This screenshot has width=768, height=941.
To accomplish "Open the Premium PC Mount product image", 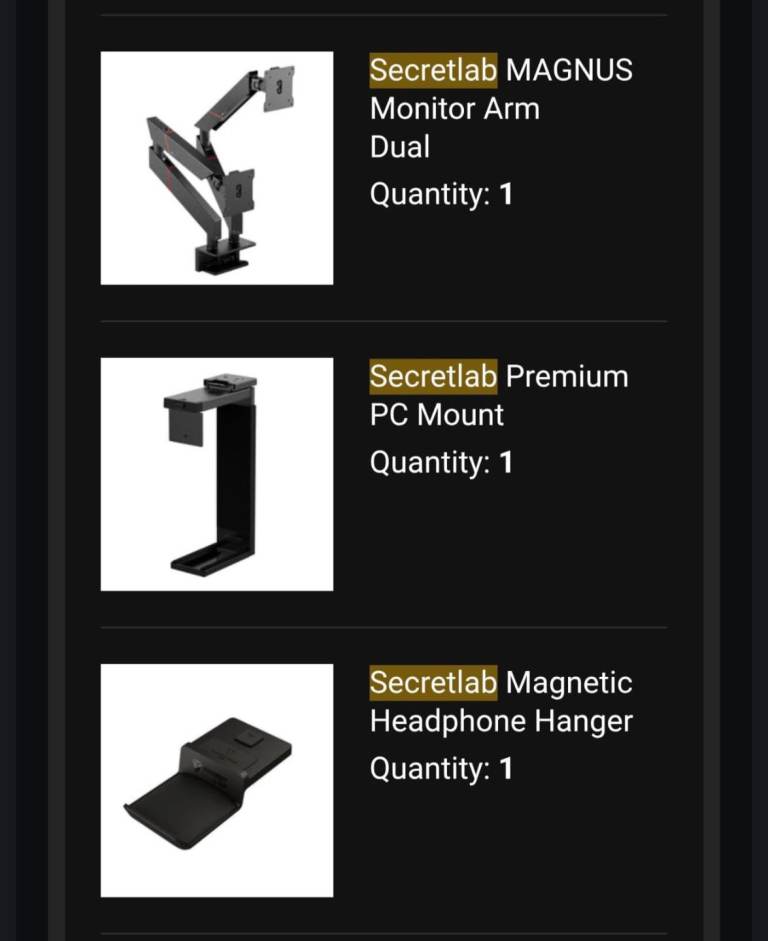I will tap(217, 474).
